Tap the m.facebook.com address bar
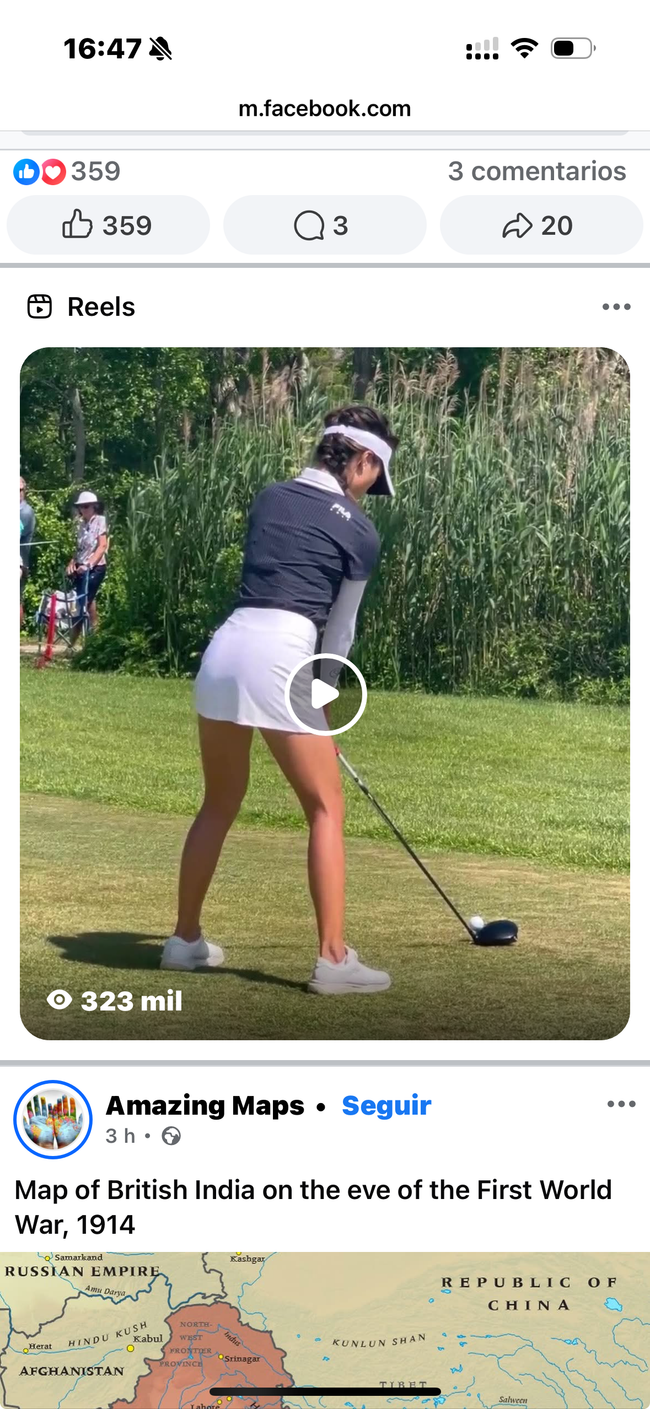 [x=325, y=109]
